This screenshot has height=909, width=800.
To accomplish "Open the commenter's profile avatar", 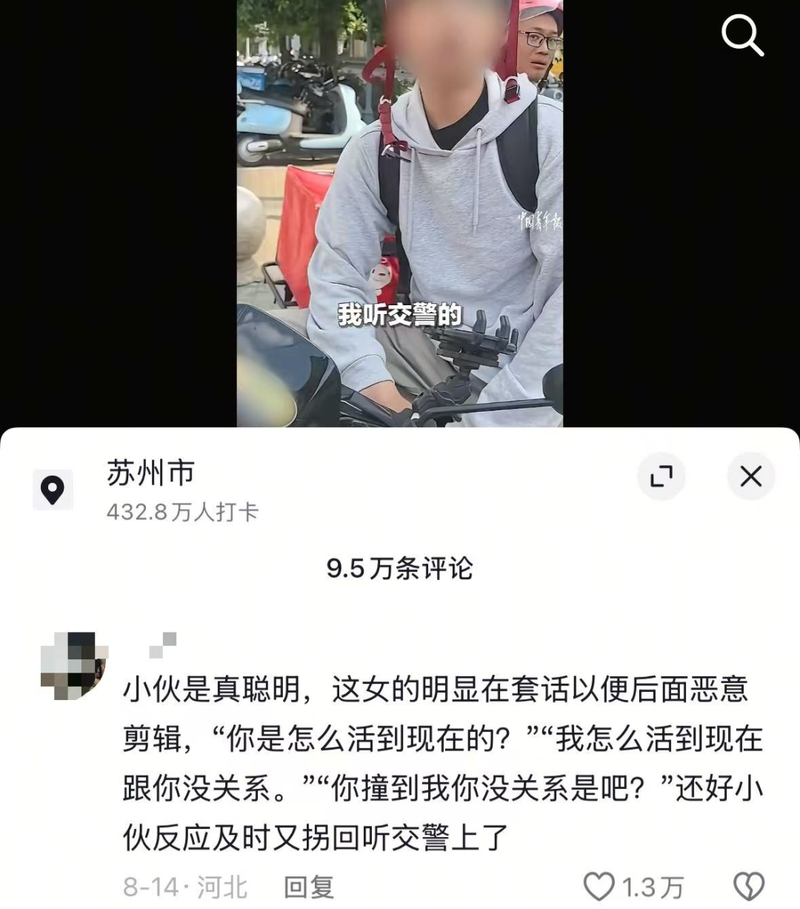I will pos(73,664).
